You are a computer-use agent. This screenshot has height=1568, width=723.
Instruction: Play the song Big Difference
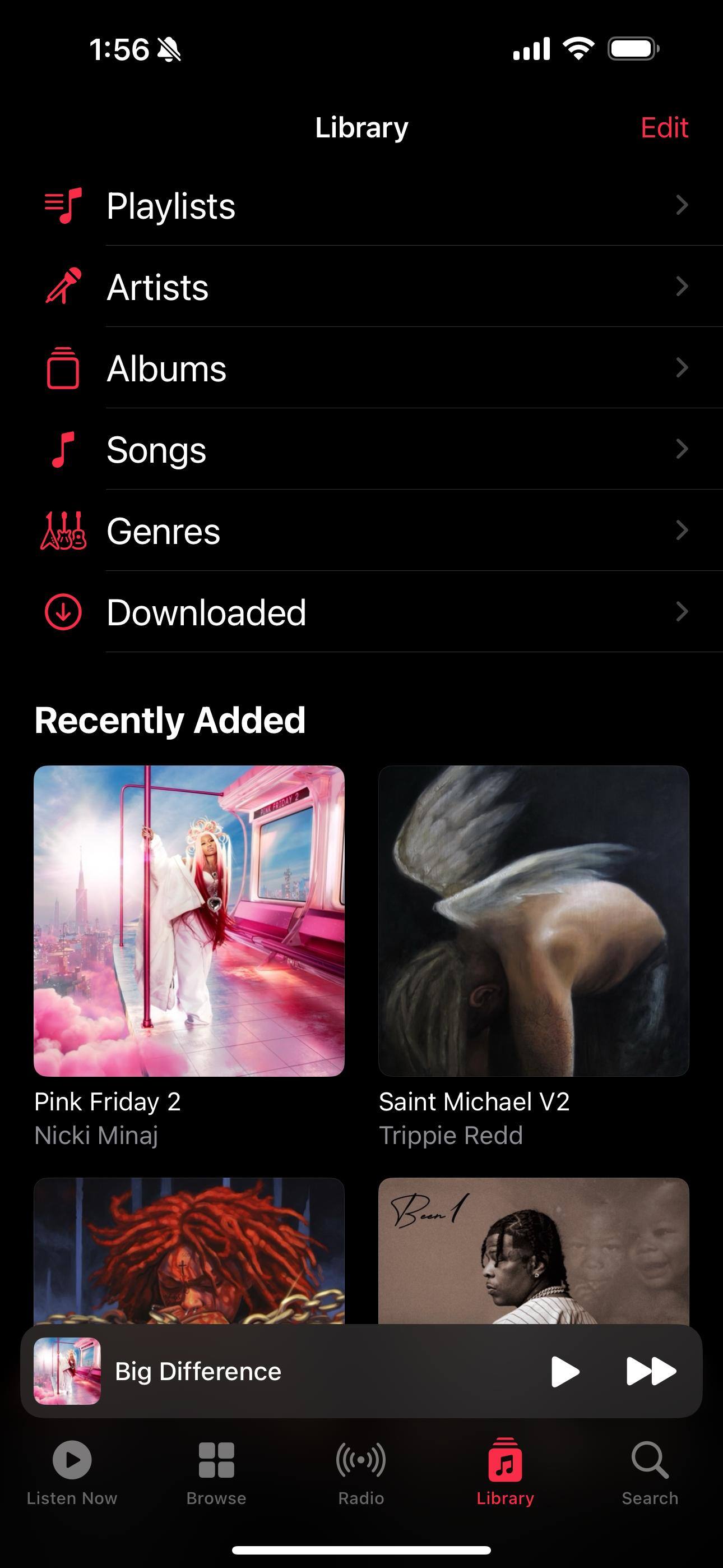coord(564,1371)
